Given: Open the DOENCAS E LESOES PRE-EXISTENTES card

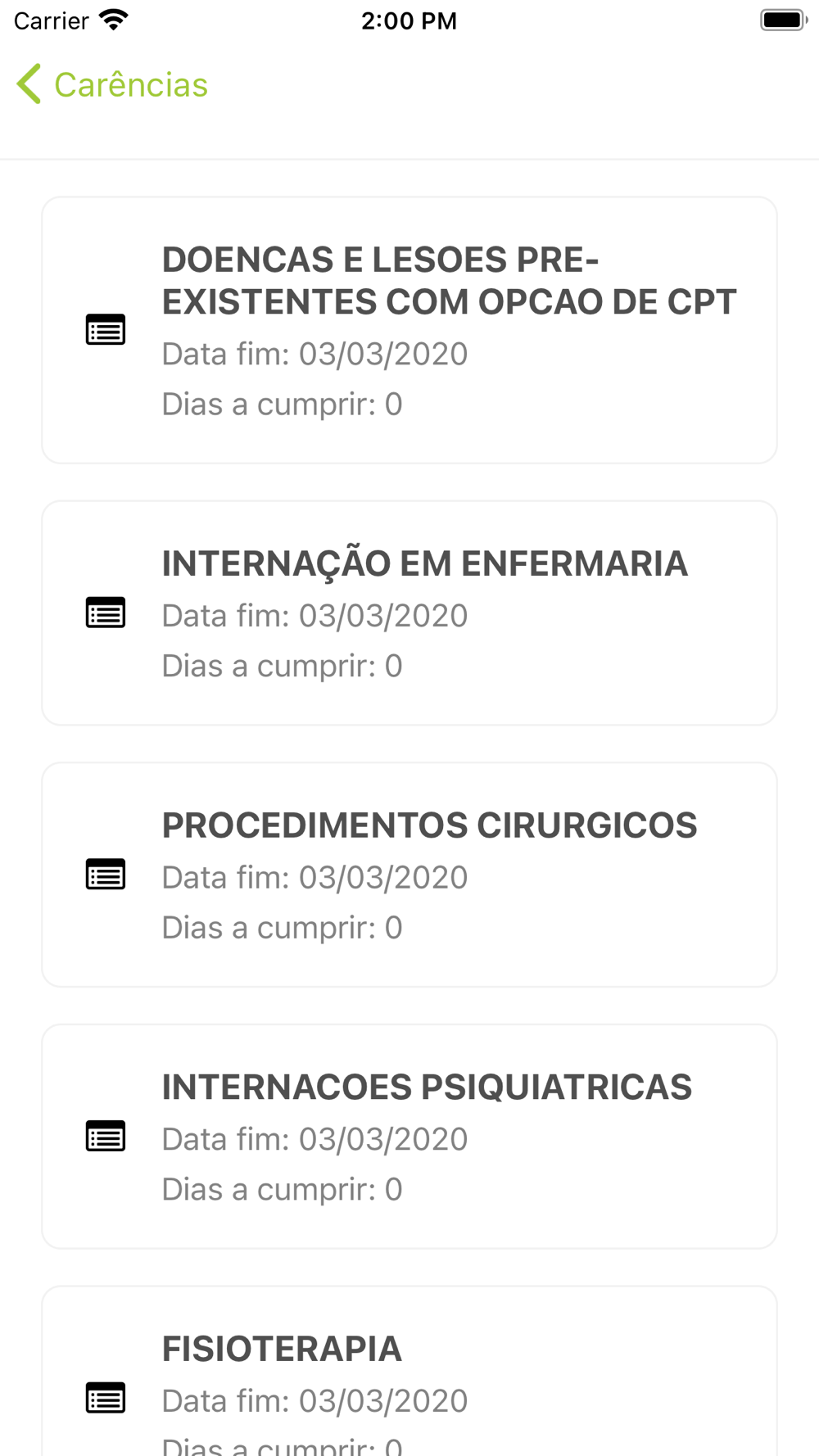Looking at the screenshot, I should (409, 330).
